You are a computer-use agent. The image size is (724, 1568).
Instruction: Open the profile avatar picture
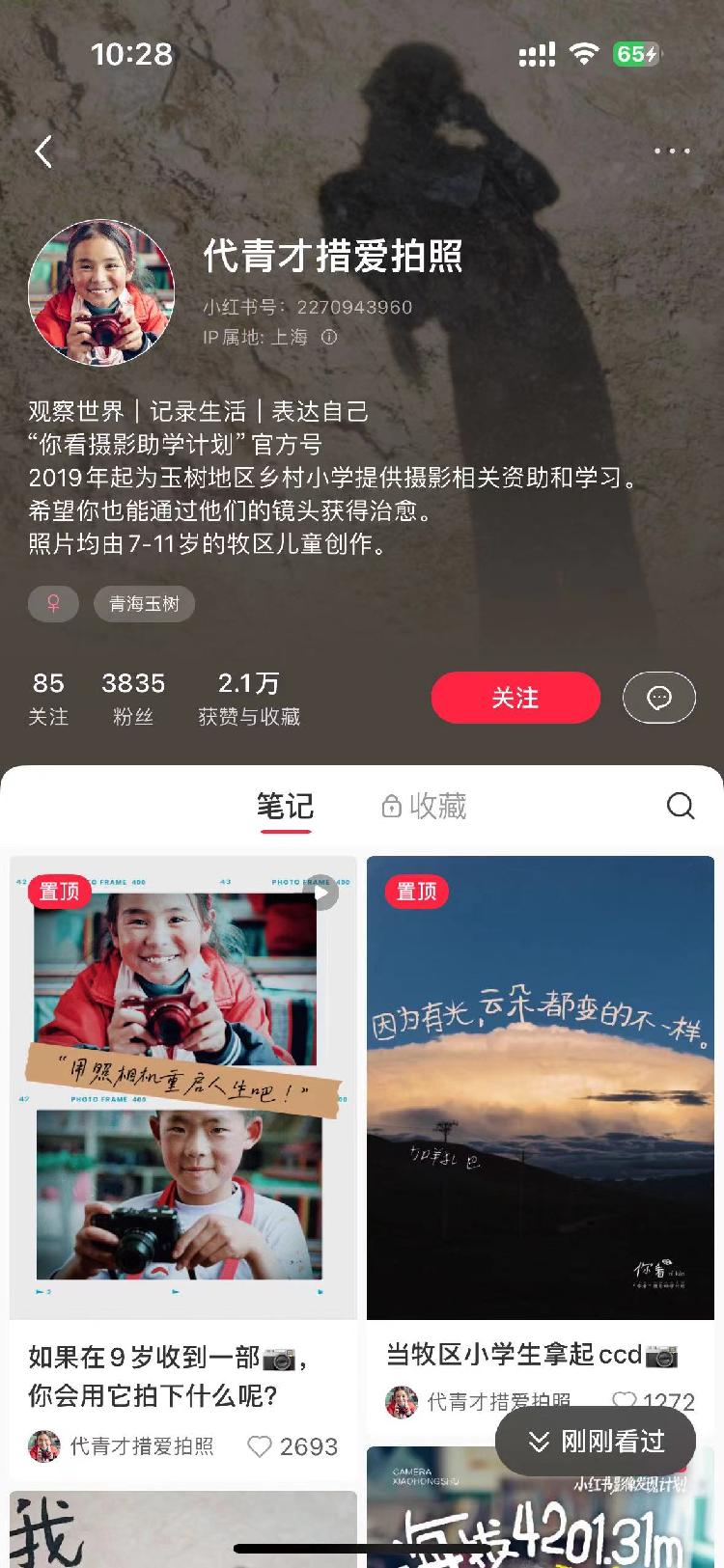(101, 292)
